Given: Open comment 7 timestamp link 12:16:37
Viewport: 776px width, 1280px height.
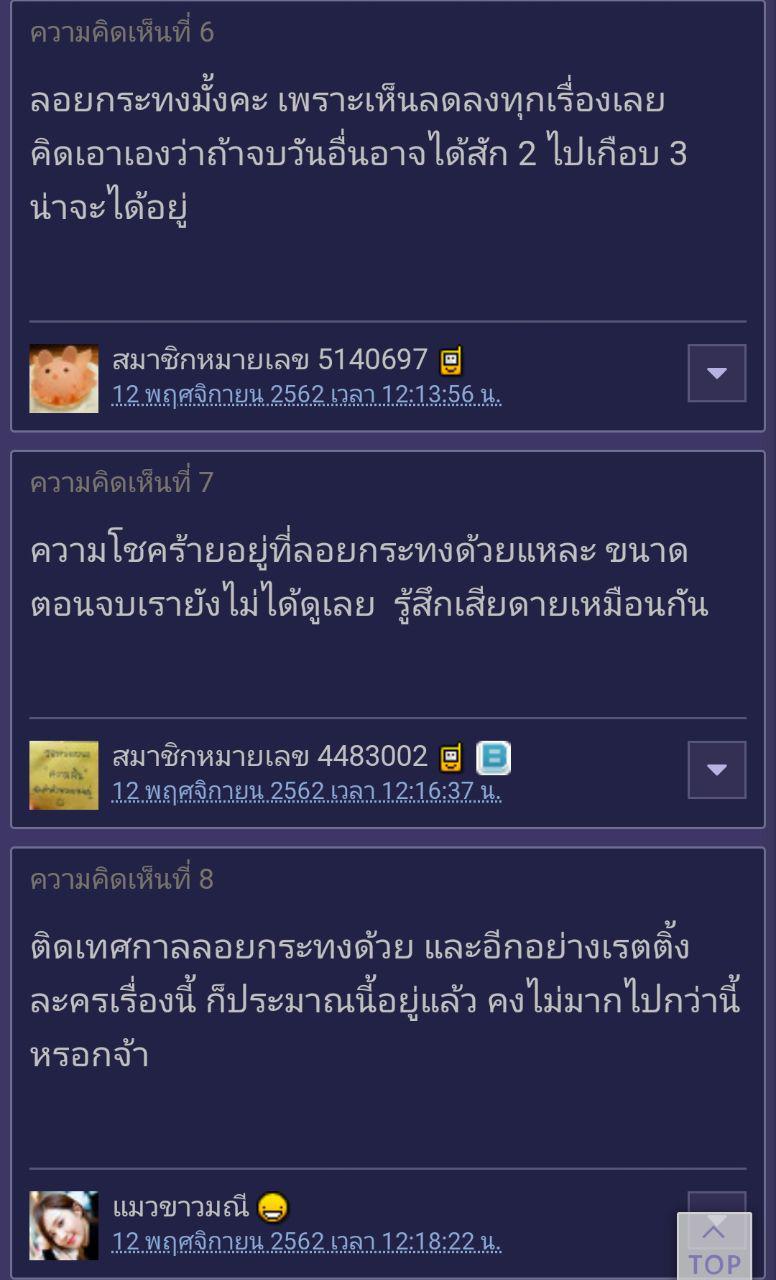Looking at the screenshot, I should [306, 792].
